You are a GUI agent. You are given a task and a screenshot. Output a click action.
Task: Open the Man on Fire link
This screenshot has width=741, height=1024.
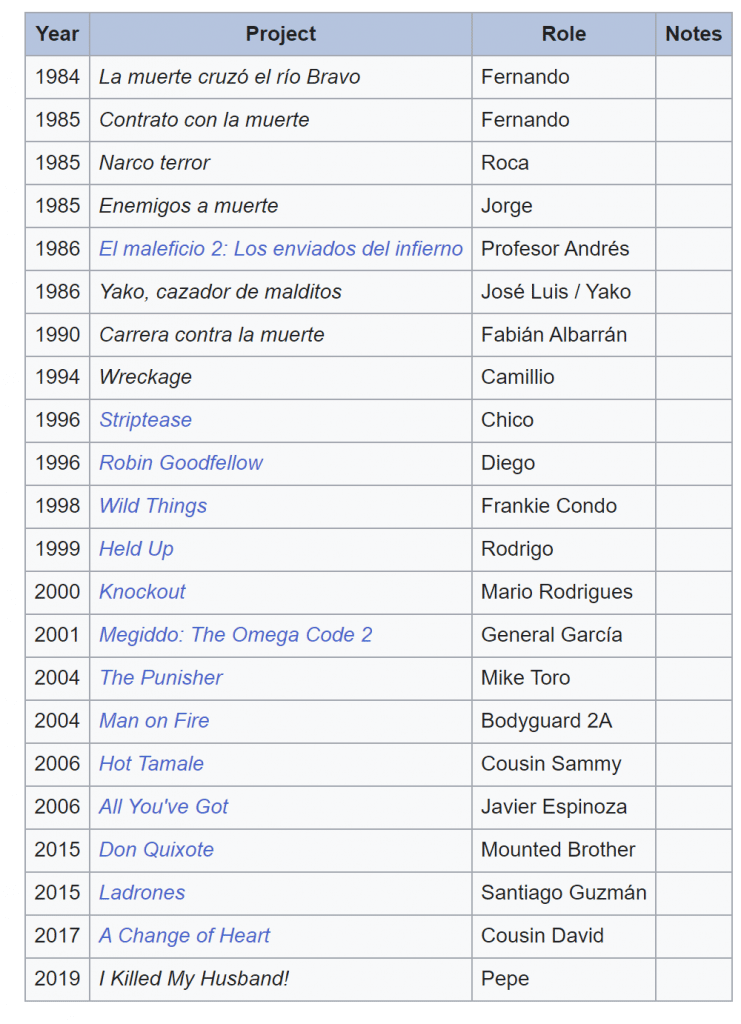click(154, 721)
